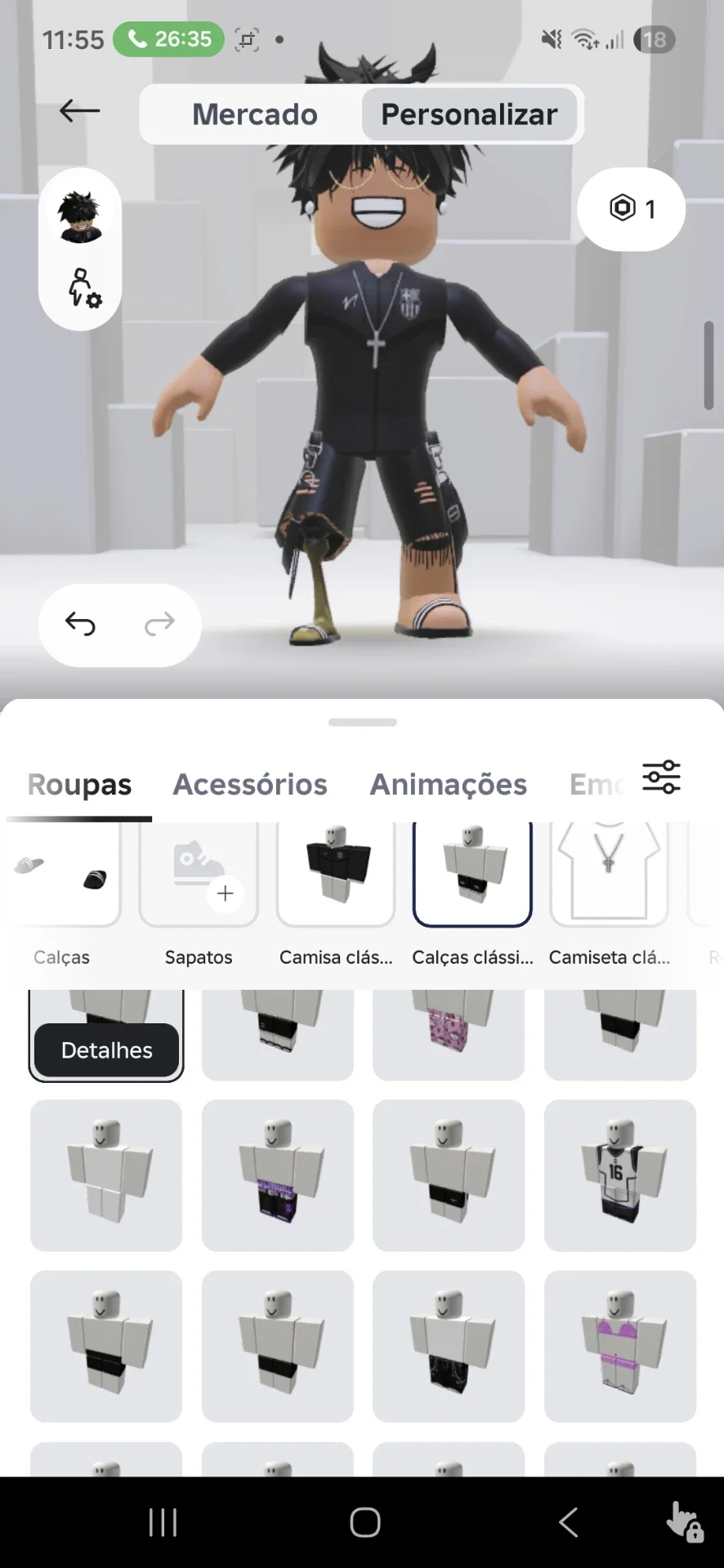Go back using the top-left arrow
This screenshot has height=1568, width=724.
click(x=79, y=111)
